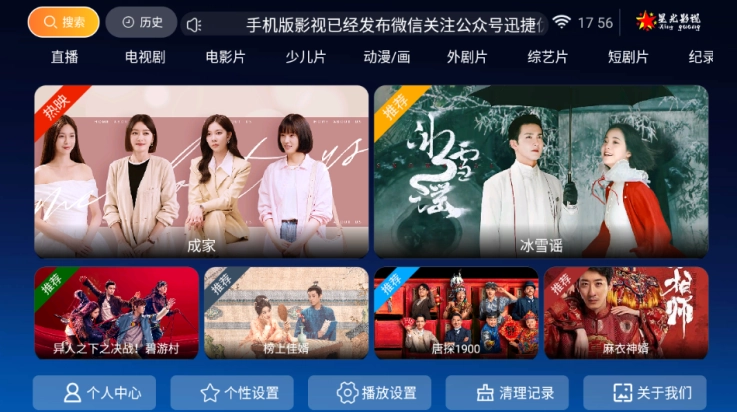
Task: Open the 麻衣神婿 tile
Action: [x=626, y=312]
